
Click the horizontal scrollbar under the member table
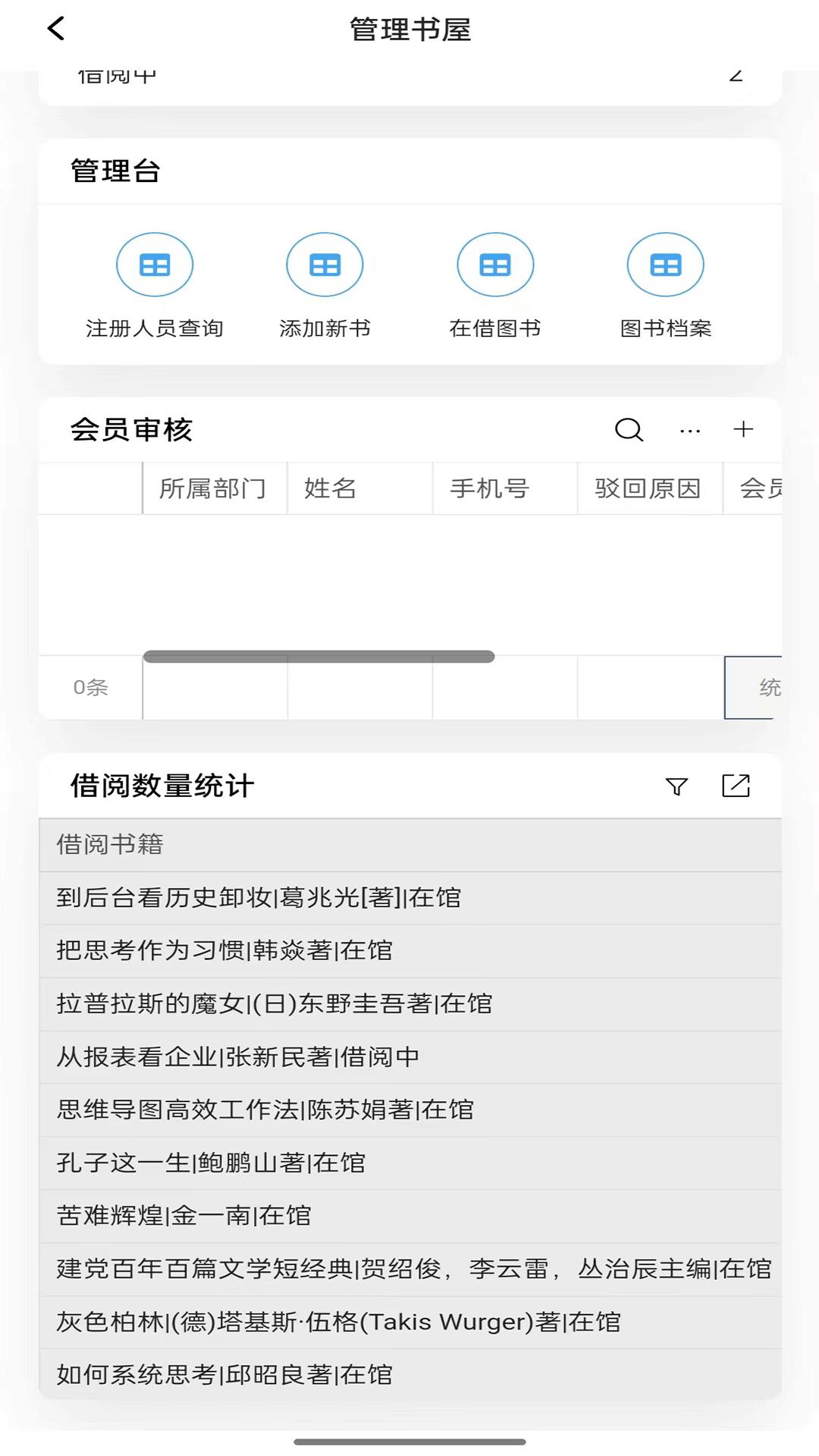[x=318, y=655]
